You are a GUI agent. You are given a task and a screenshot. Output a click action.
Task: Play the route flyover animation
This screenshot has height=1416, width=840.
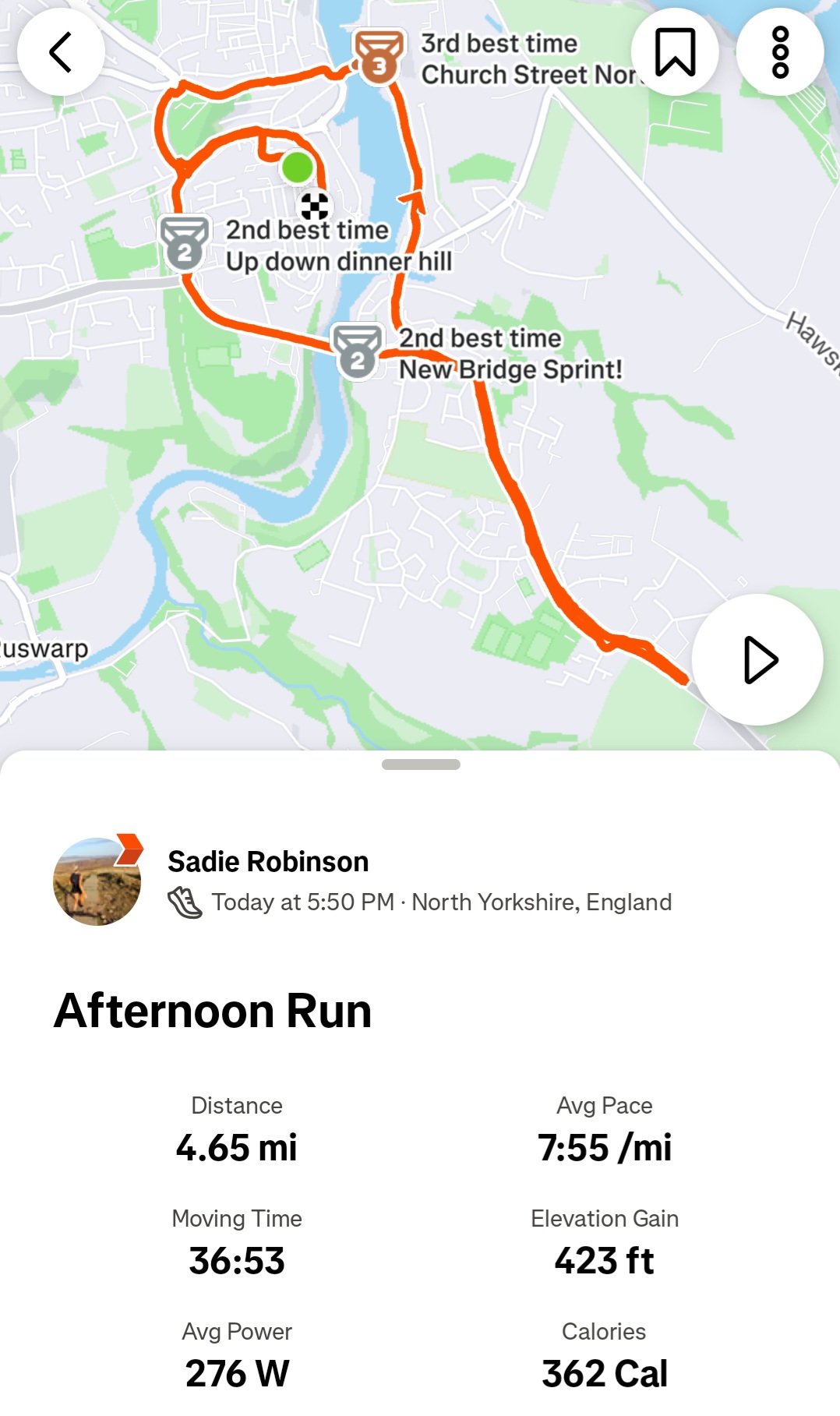(757, 660)
